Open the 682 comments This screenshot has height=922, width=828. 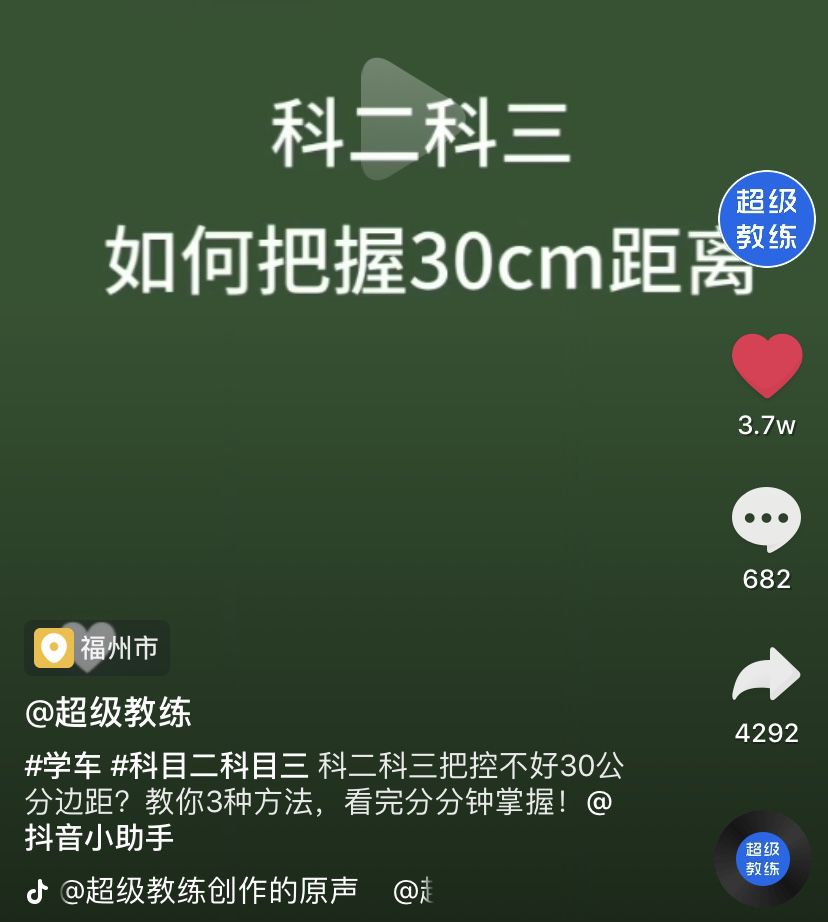coord(767,520)
